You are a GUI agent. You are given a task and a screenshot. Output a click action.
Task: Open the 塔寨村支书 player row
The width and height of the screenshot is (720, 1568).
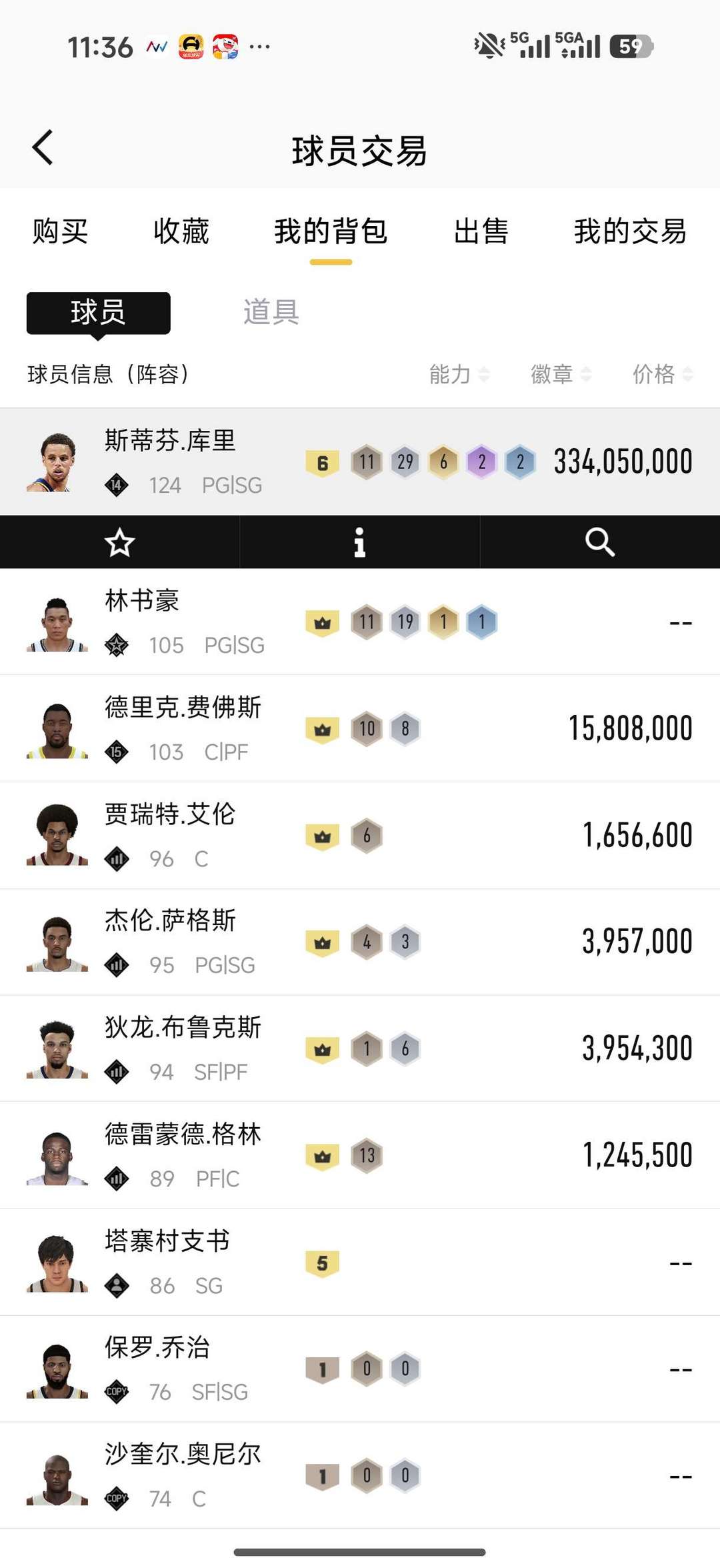(x=360, y=1262)
